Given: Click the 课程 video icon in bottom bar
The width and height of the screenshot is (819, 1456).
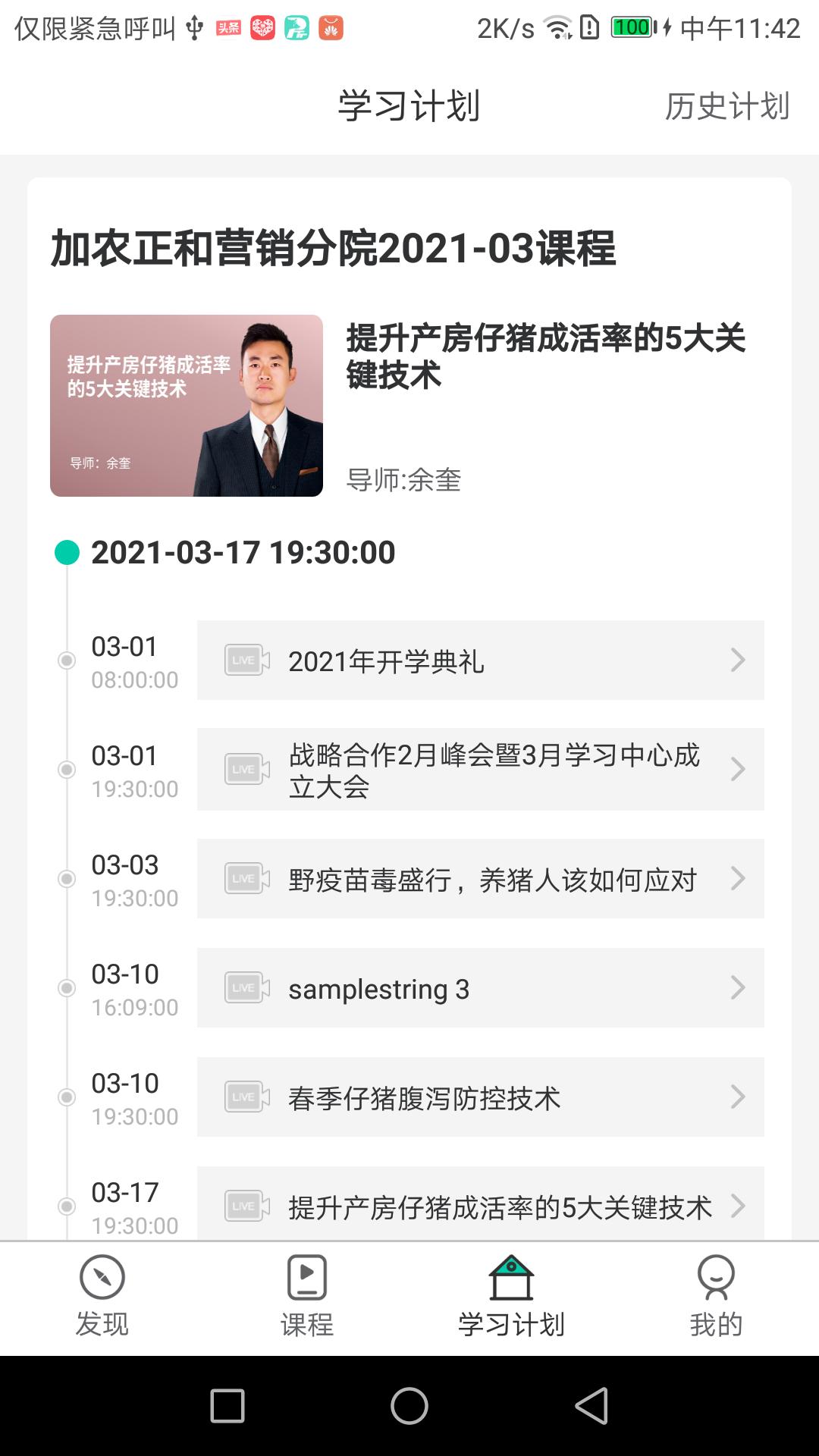Looking at the screenshot, I should click(x=307, y=1278).
